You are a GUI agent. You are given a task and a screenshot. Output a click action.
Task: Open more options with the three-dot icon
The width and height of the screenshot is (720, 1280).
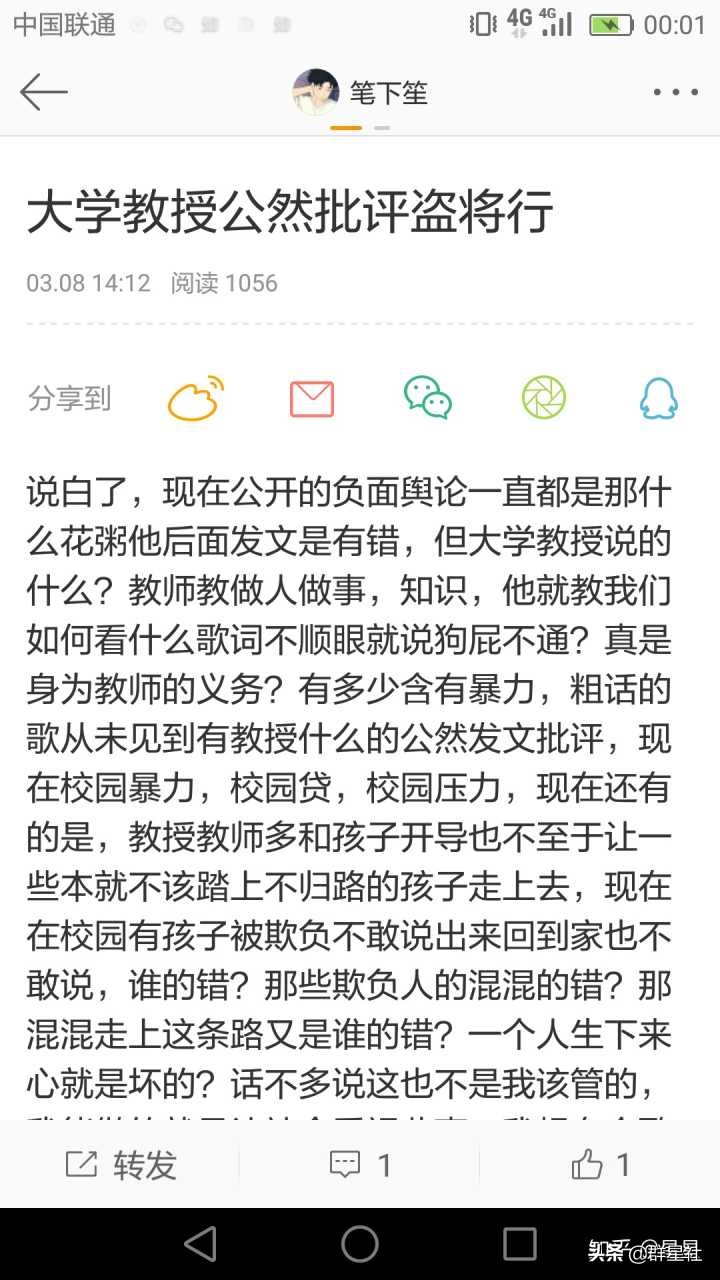(676, 92)
